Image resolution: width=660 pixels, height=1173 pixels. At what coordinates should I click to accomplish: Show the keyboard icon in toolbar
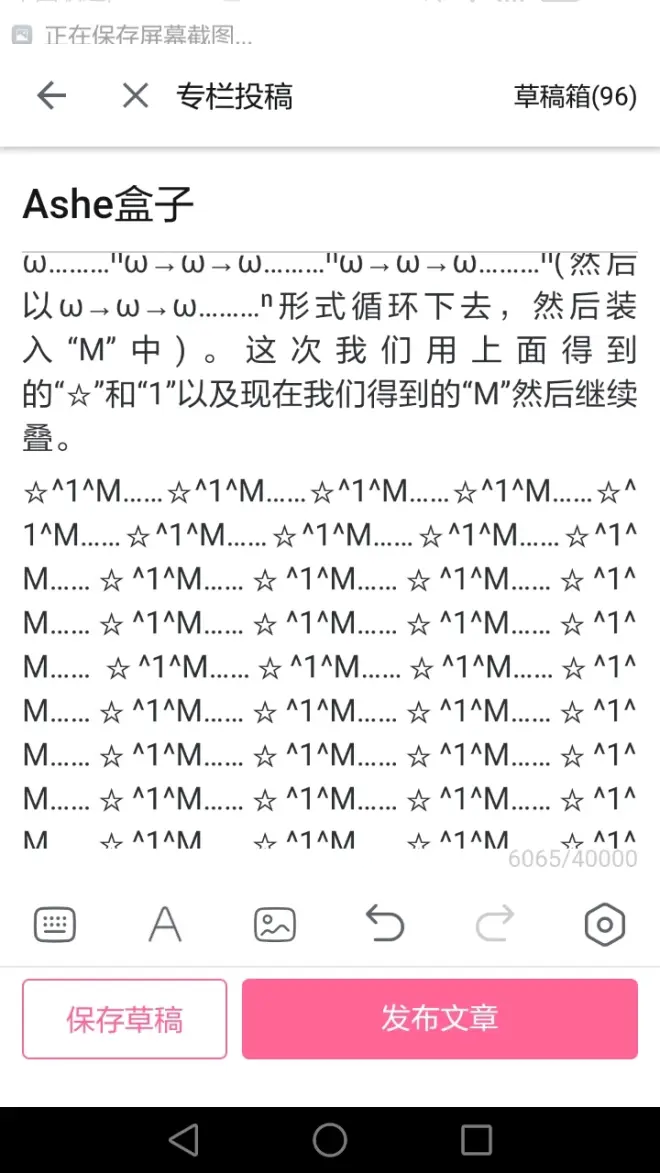(x=55, y=924)
